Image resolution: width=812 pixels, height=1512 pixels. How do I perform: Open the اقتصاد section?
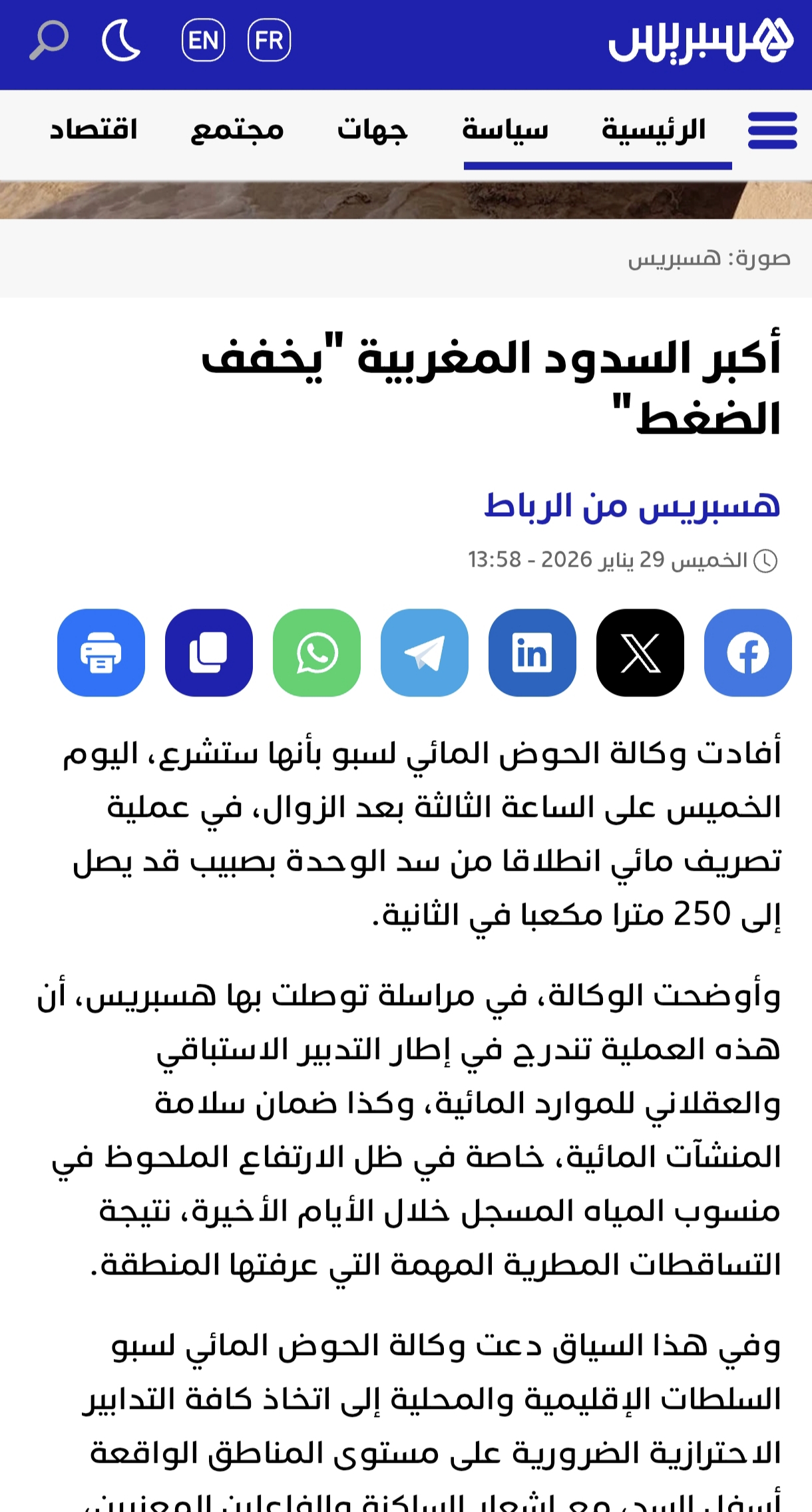[94, 129]
